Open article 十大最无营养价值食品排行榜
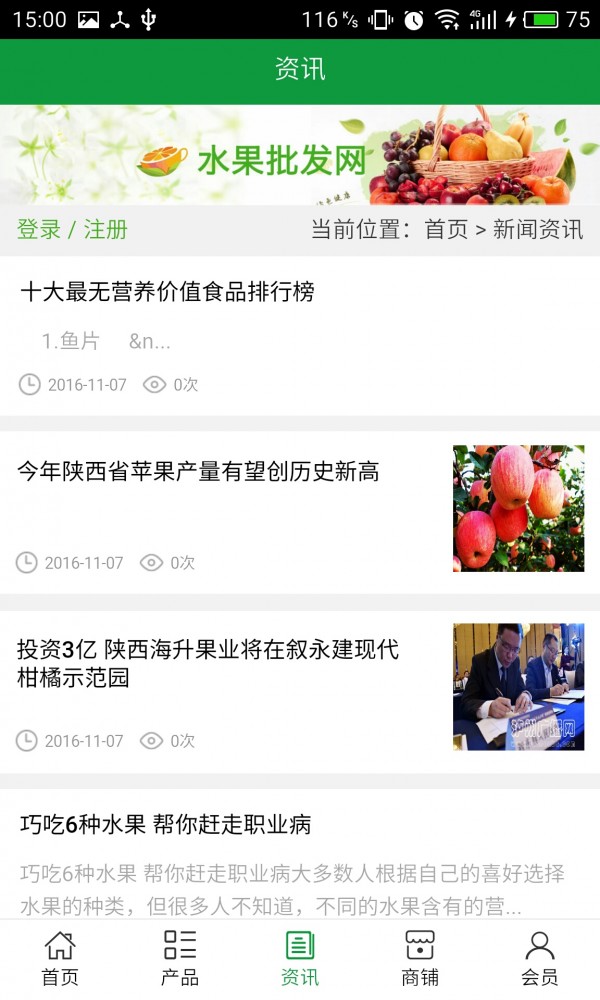 click(x=167, y=292)
